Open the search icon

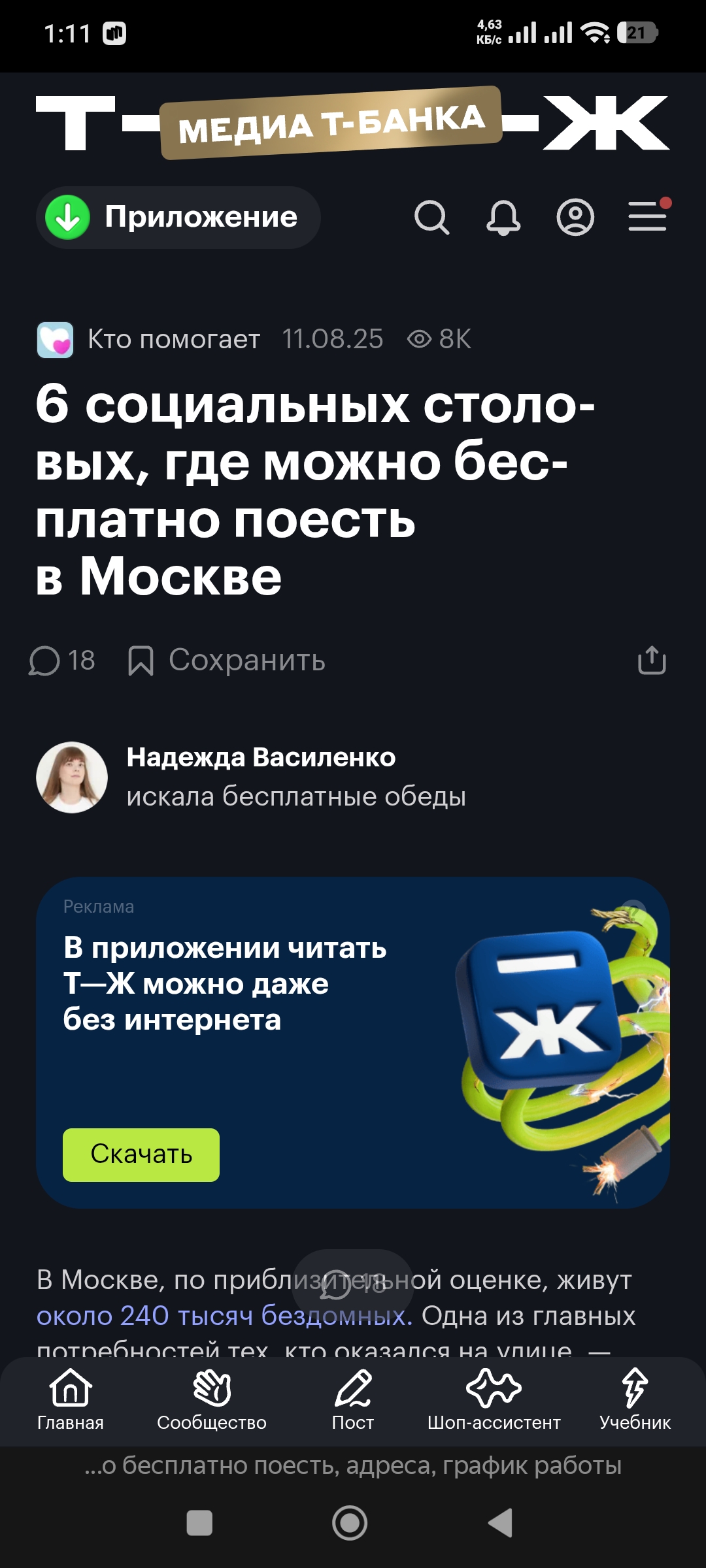431,218
